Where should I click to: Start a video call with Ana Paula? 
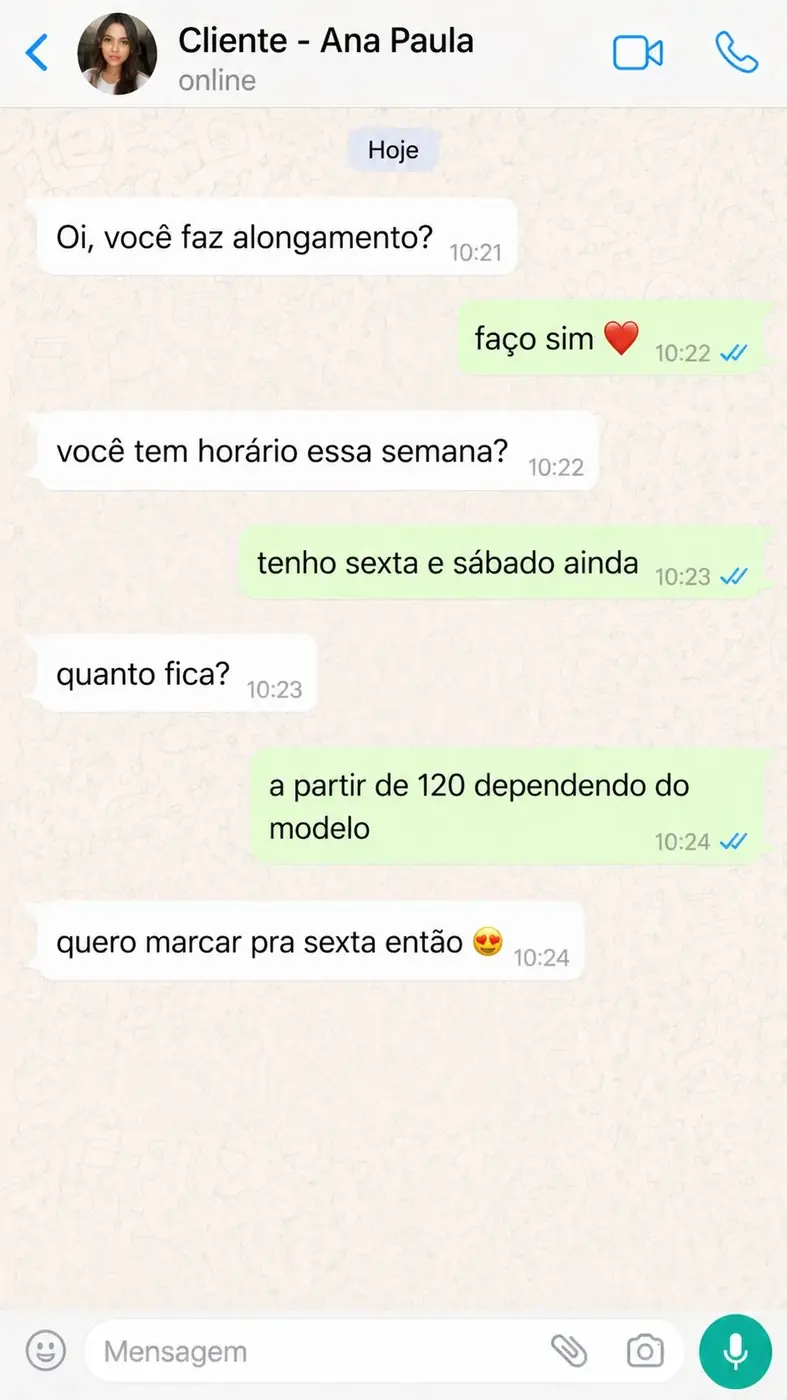pos(639,52)
